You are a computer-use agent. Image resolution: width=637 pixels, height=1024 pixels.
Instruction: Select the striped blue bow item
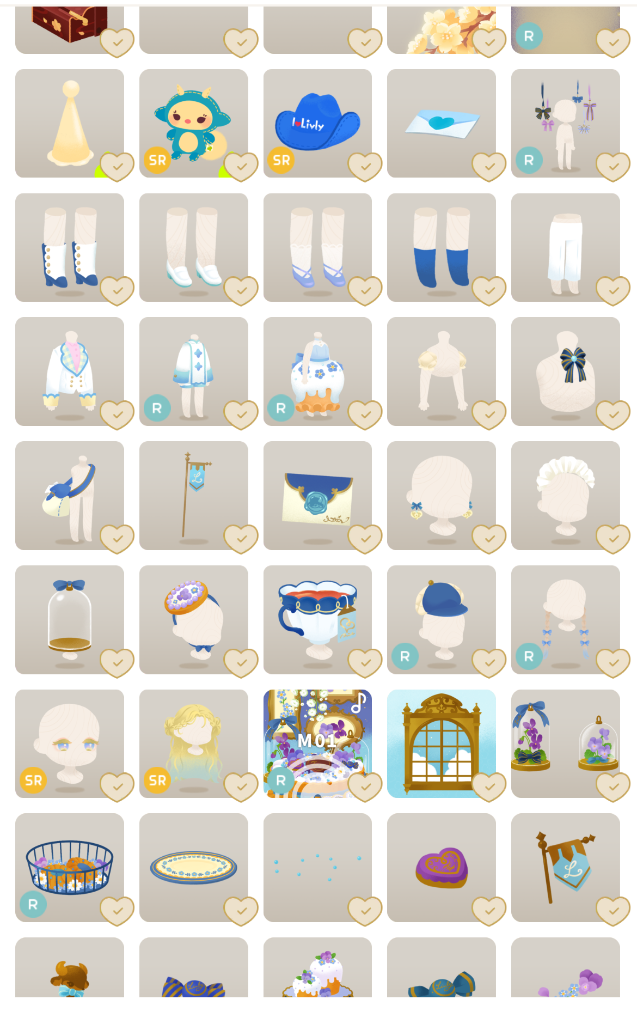click(566, 372)
